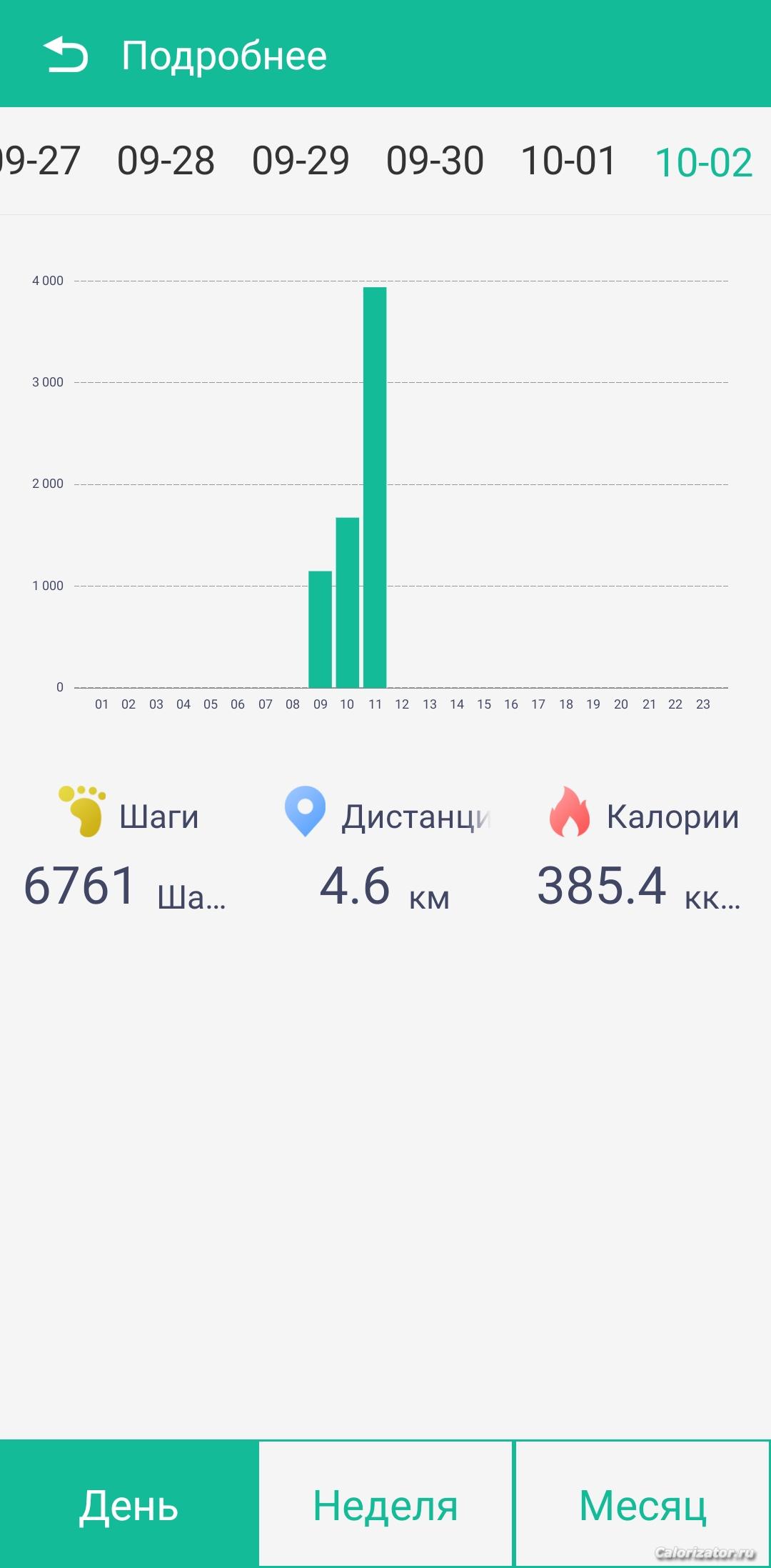Show step data for 09-29
This screenshot has height=1568, width=771.
(x=301, y=161)
